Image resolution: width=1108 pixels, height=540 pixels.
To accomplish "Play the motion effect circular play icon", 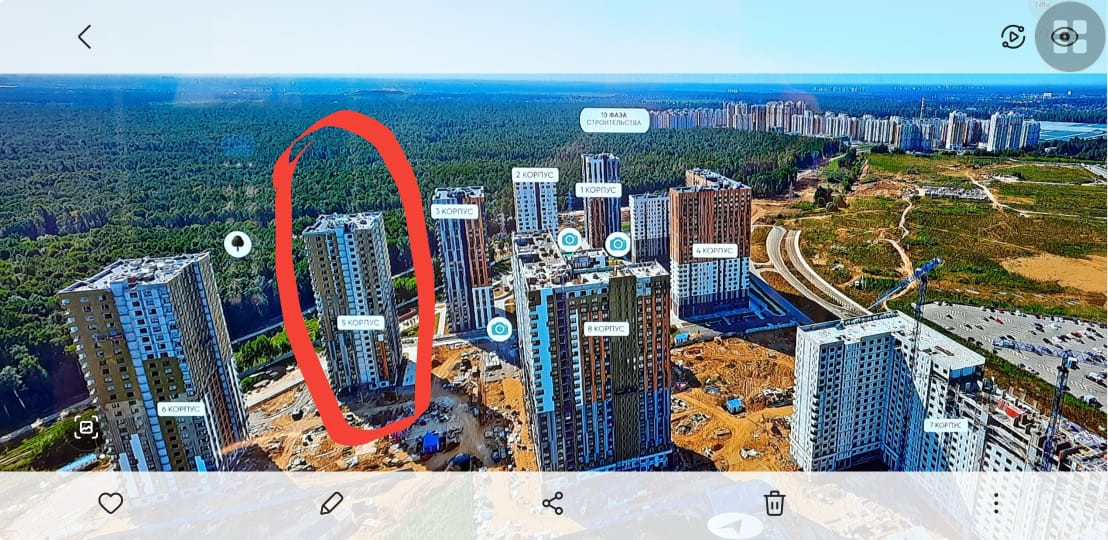I will [1013, 37].
